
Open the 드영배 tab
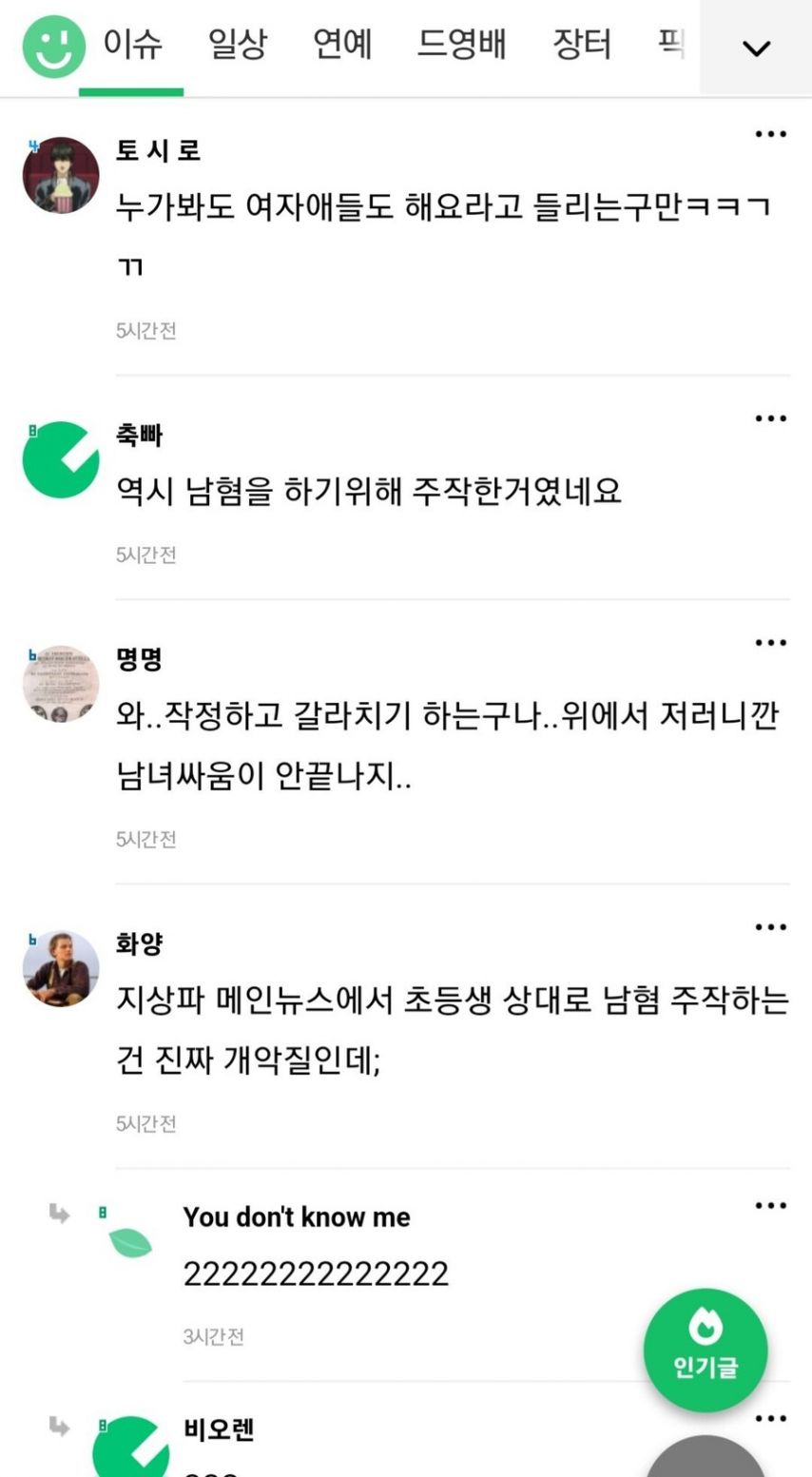pyautogui.click(x=461, y=45)
